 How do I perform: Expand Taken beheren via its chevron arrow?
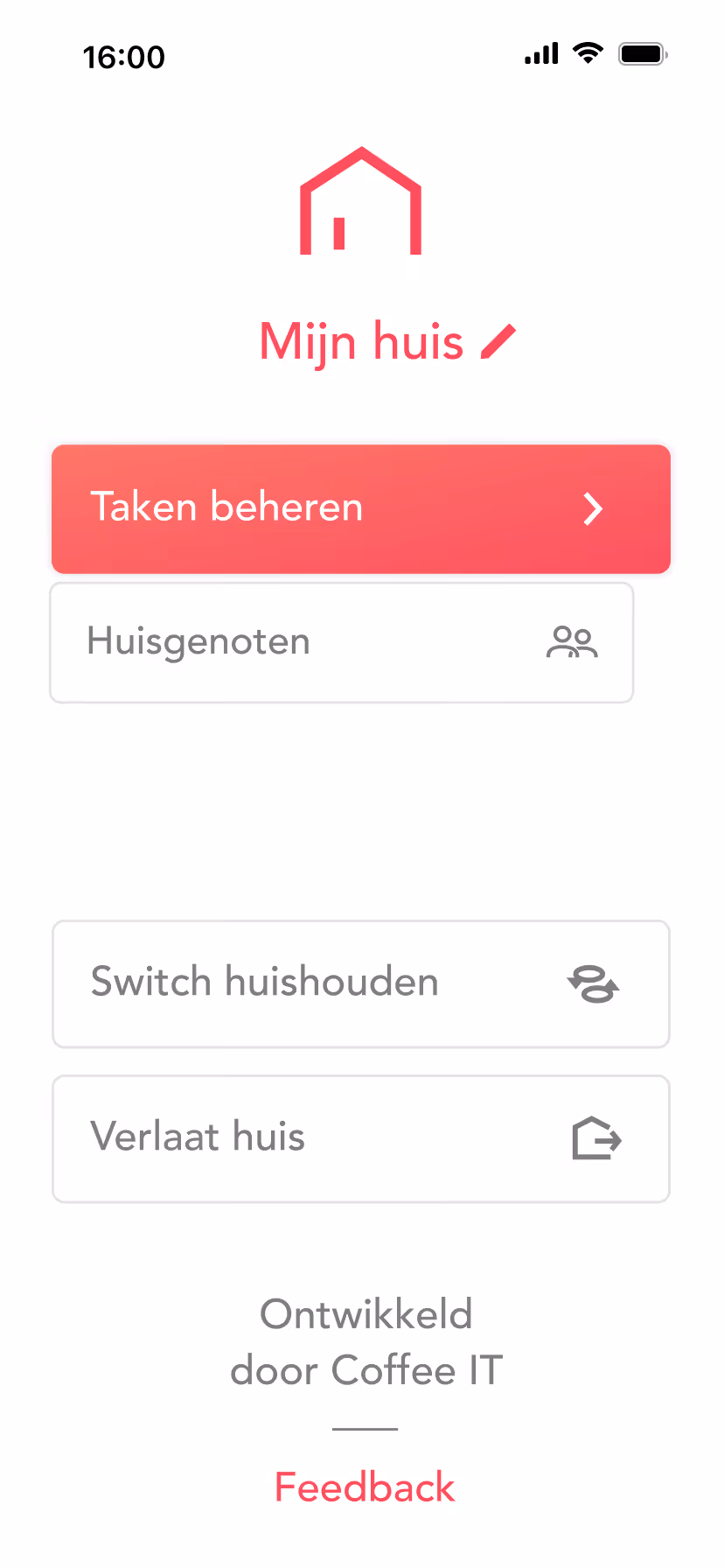[x=593, y=508]
